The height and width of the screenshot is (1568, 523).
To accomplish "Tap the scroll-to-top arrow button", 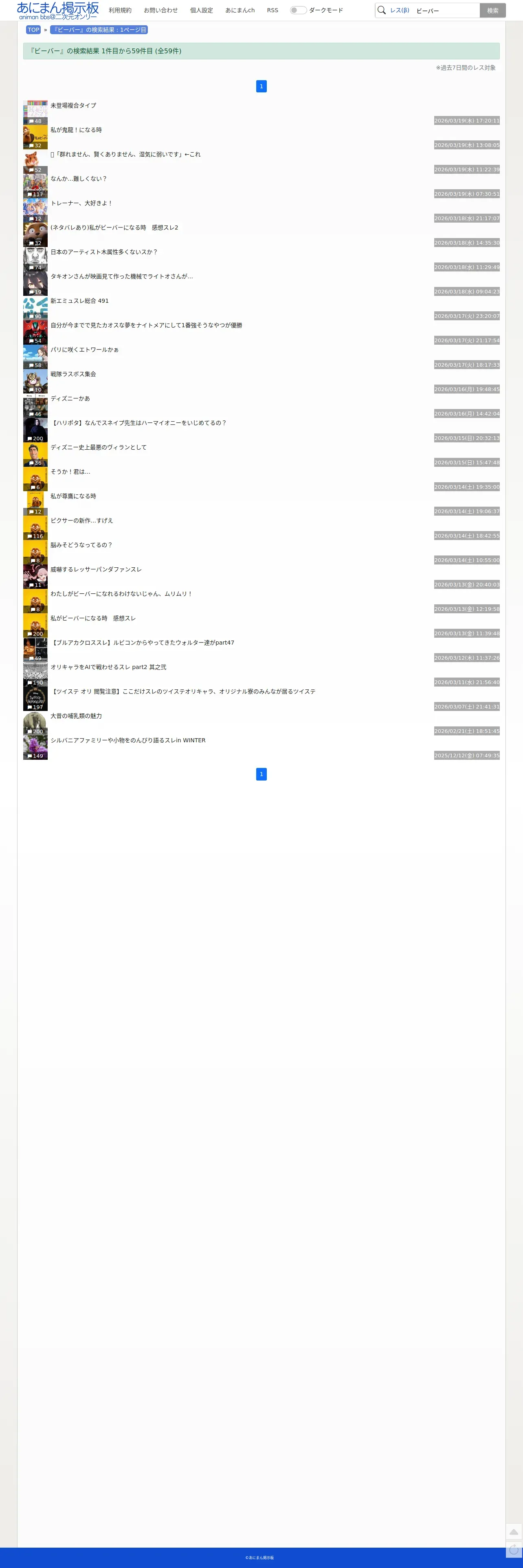I will (514, 1531).
